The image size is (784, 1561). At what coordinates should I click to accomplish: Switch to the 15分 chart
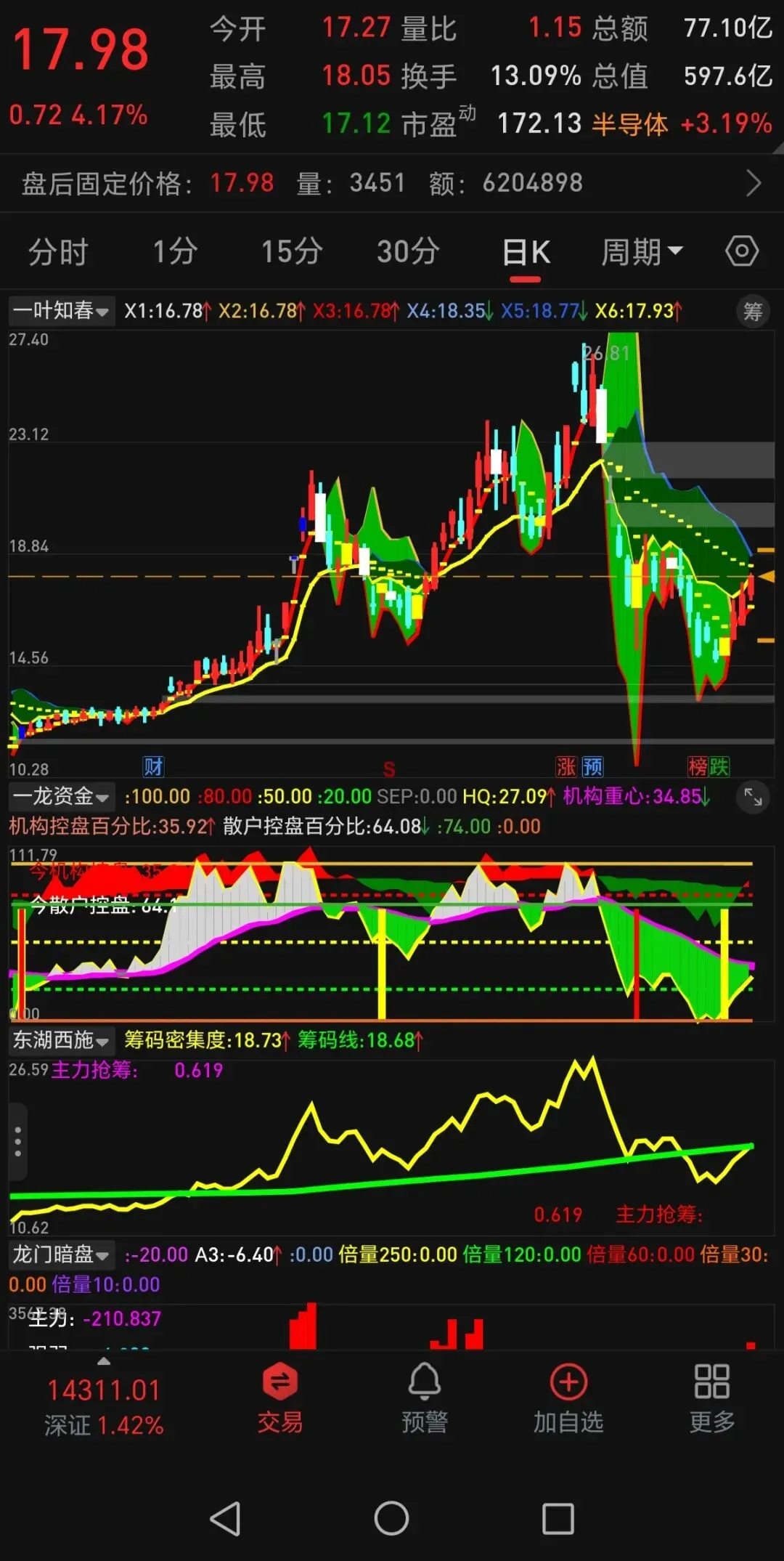tap(292, 252)
